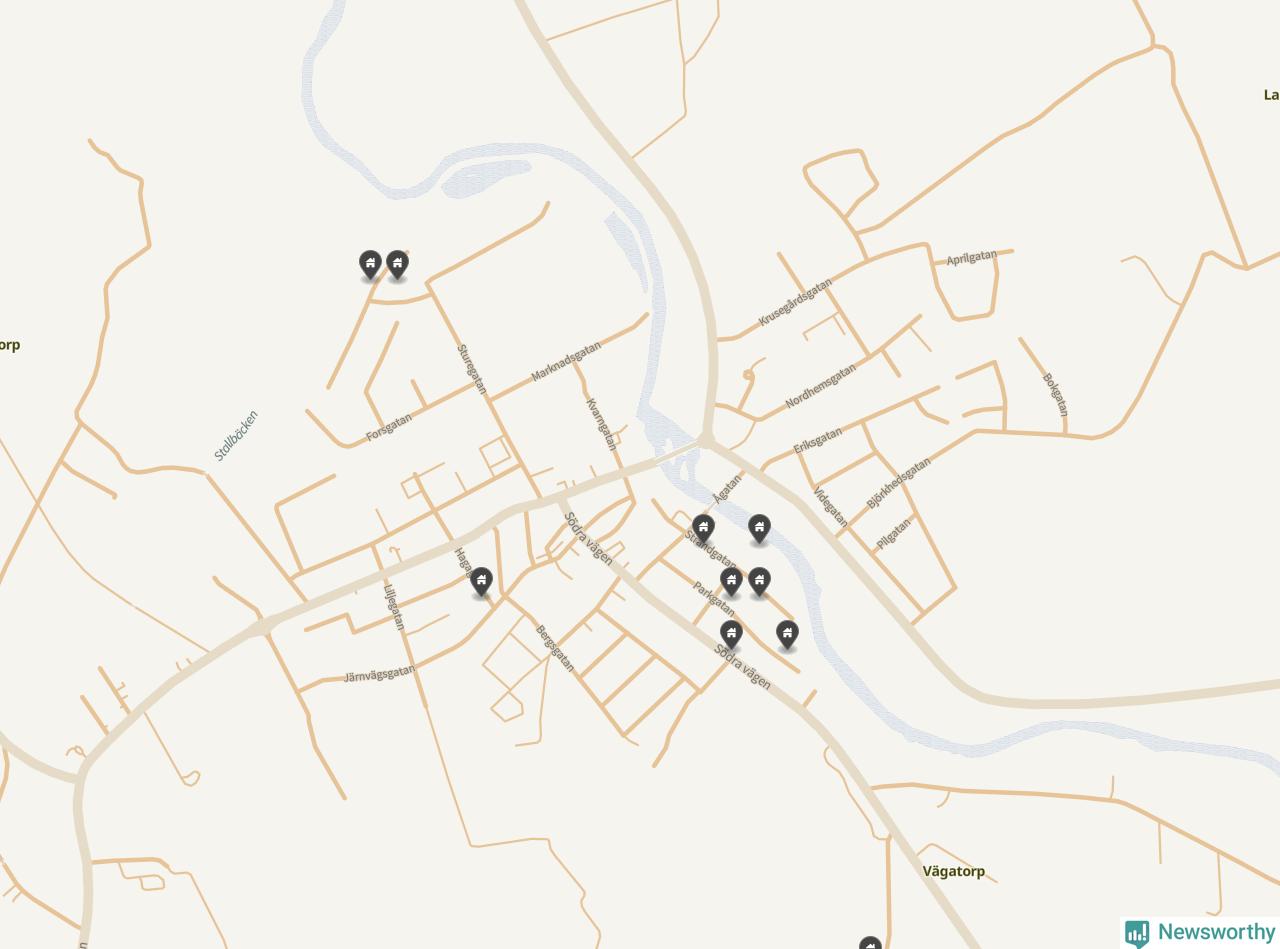Open the house marker on Hagagatan
The image size is (1280, 949).
tap(481, 581)
